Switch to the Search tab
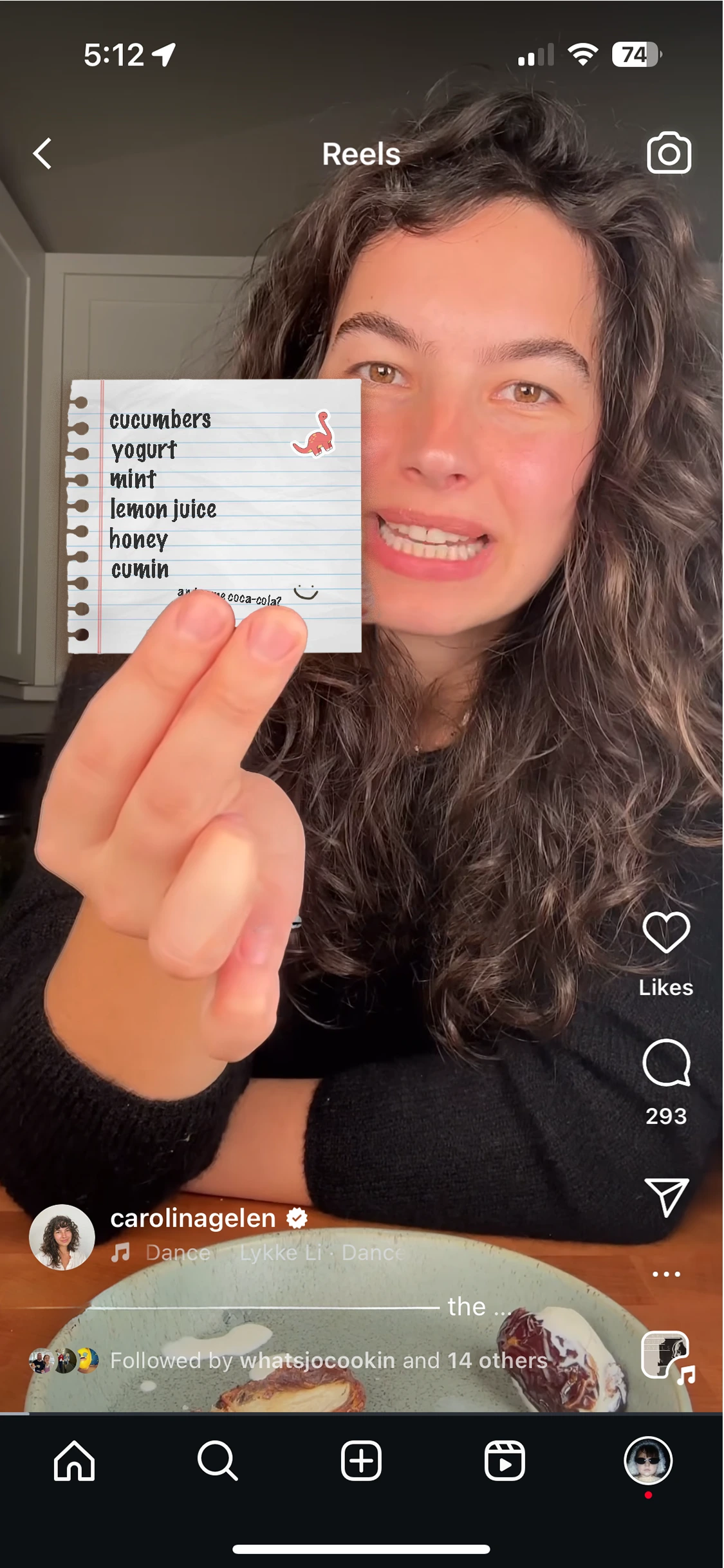This screenshot has height=1568, width=724. [218, 1461]
